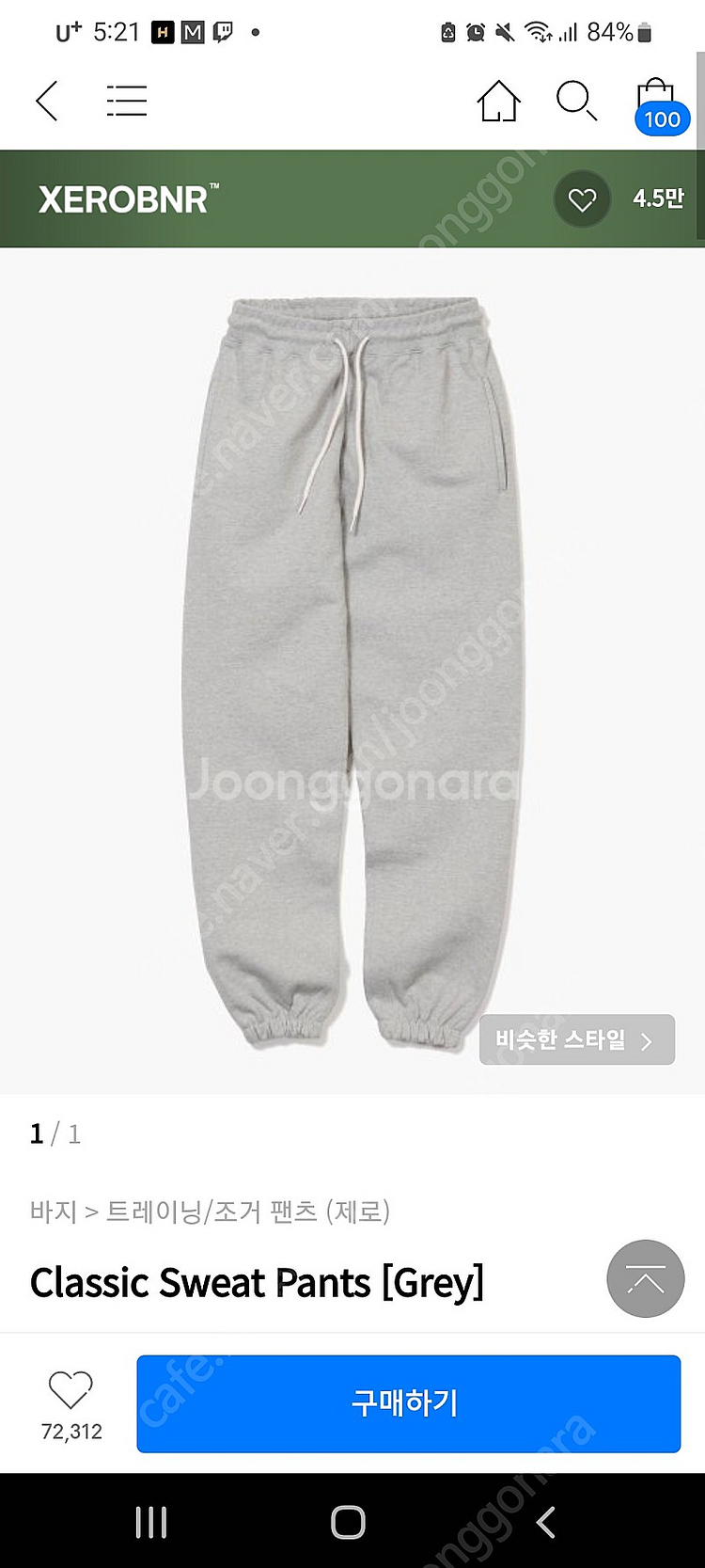Viewport: 705px width, 1568px height.
Task: Tap 구매하기 to buy the pants
Action: tap(408, 1403)
